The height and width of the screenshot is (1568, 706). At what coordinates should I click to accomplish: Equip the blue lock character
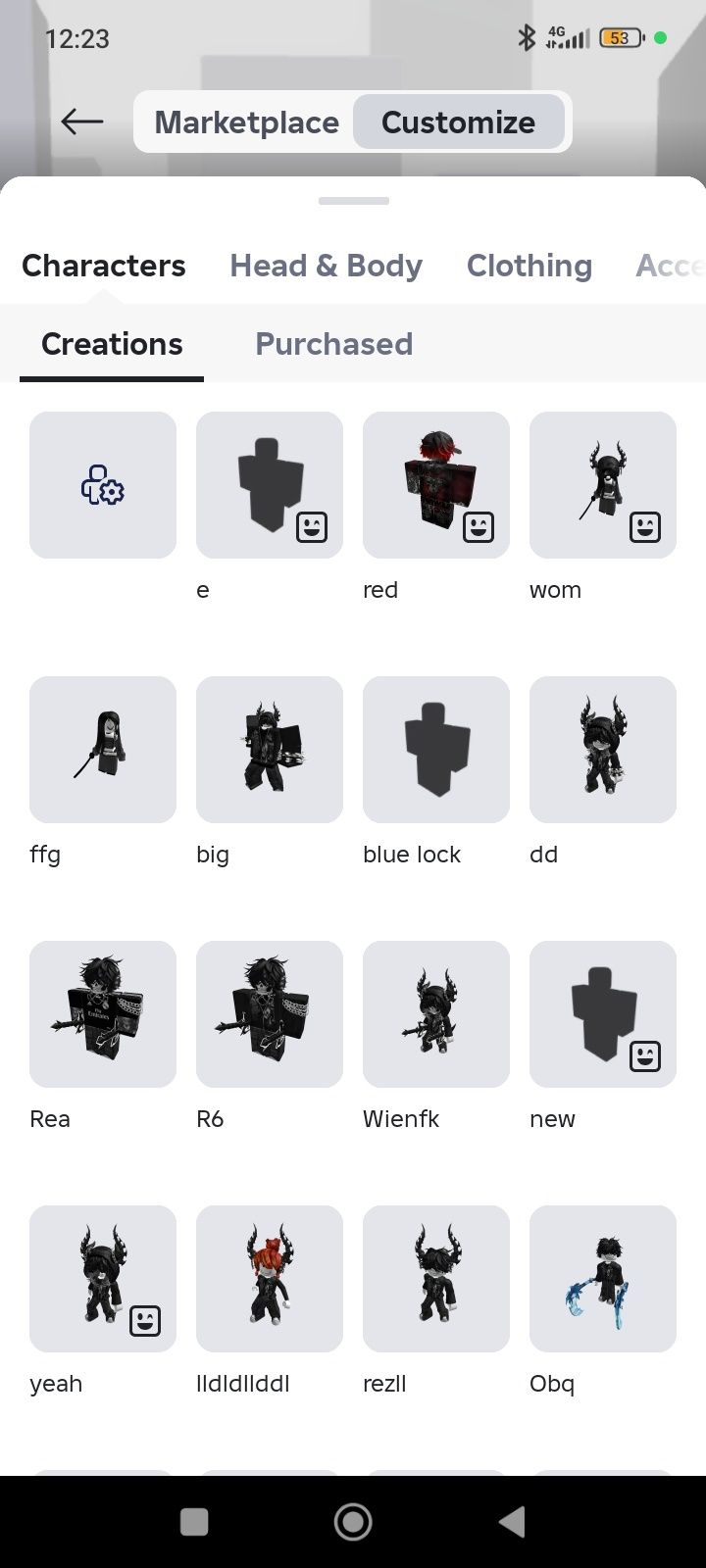436,750
